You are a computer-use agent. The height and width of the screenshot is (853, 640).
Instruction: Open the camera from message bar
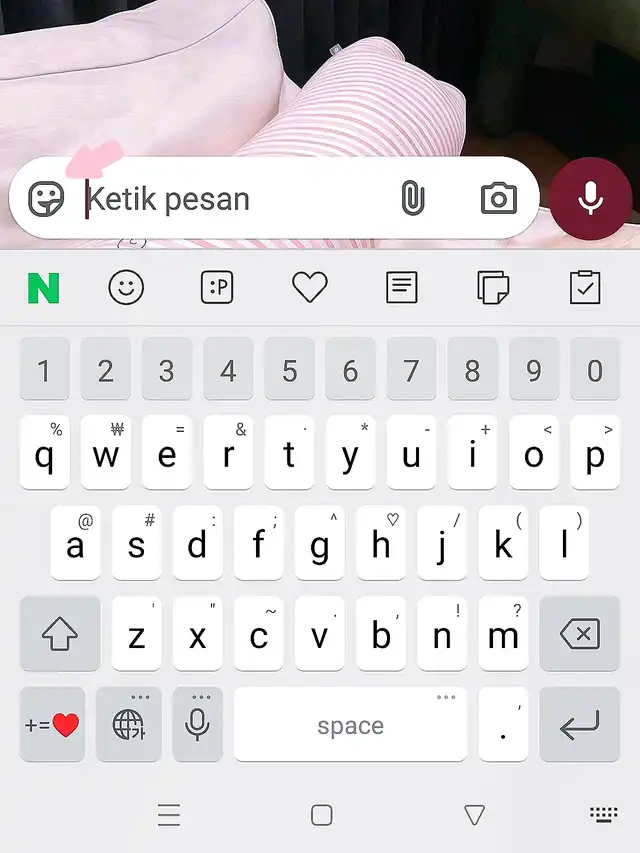click(x=499, y=199)
